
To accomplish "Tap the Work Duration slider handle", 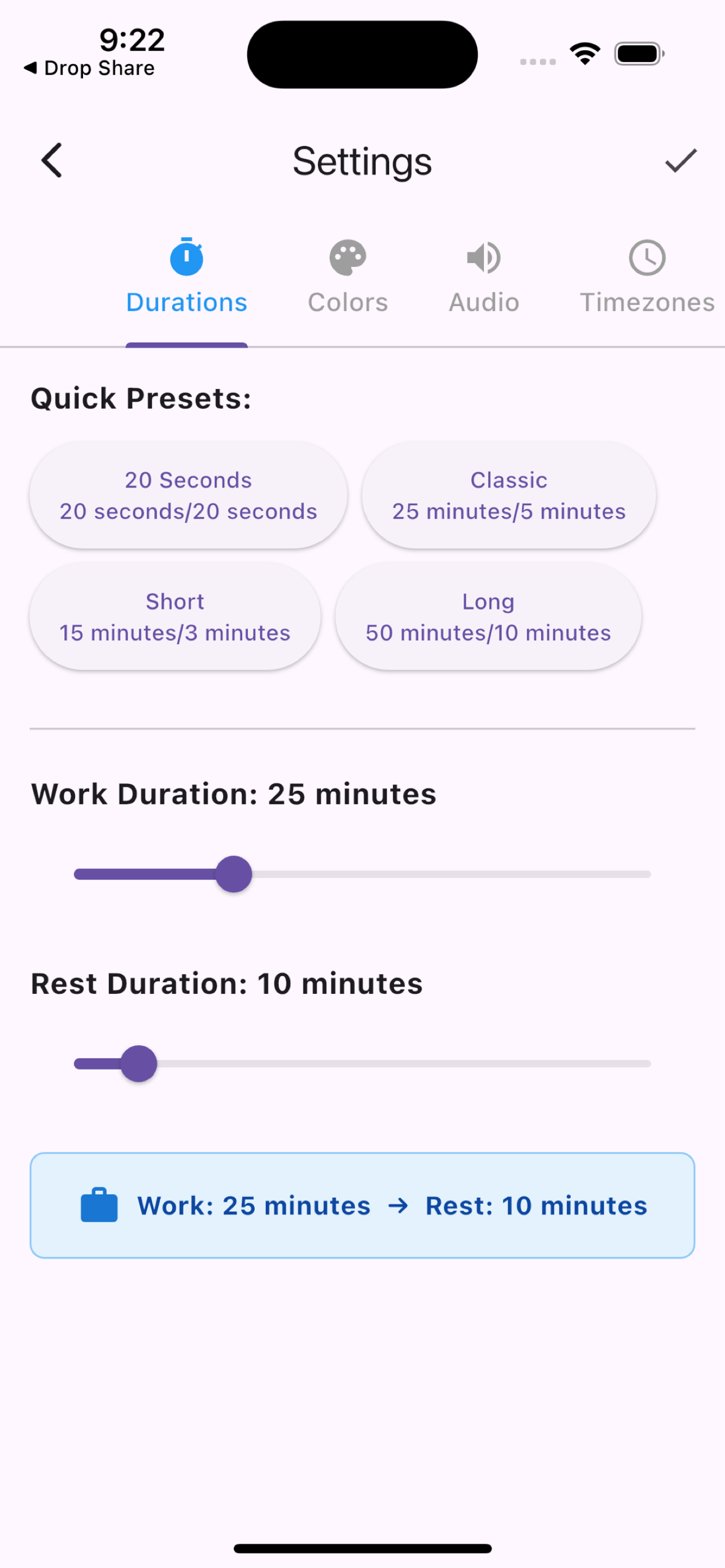I will click(234, 874).
